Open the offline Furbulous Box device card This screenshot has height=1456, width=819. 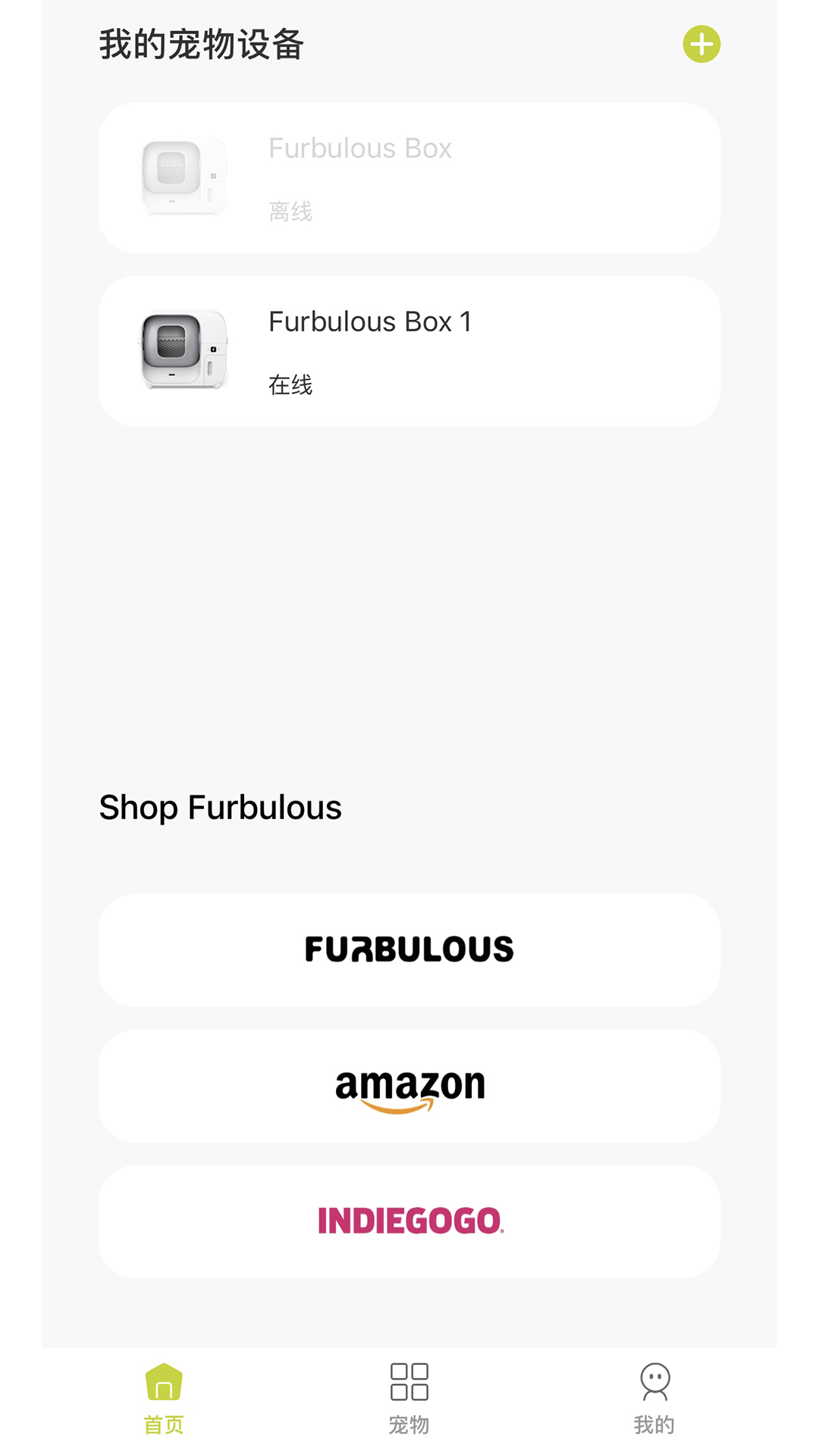(x=409, y=177)
